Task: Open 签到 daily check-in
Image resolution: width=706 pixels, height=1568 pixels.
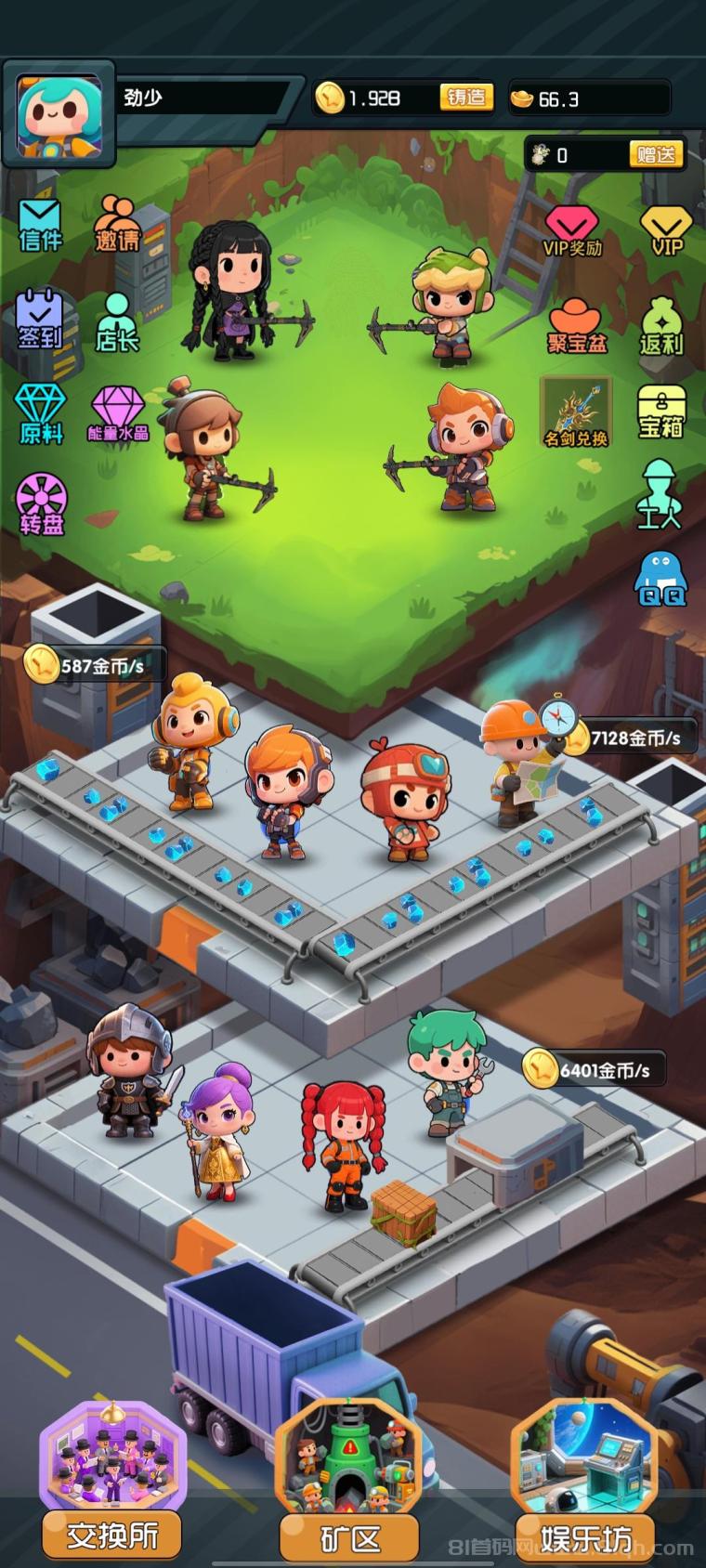Action: tap(40, 320)
